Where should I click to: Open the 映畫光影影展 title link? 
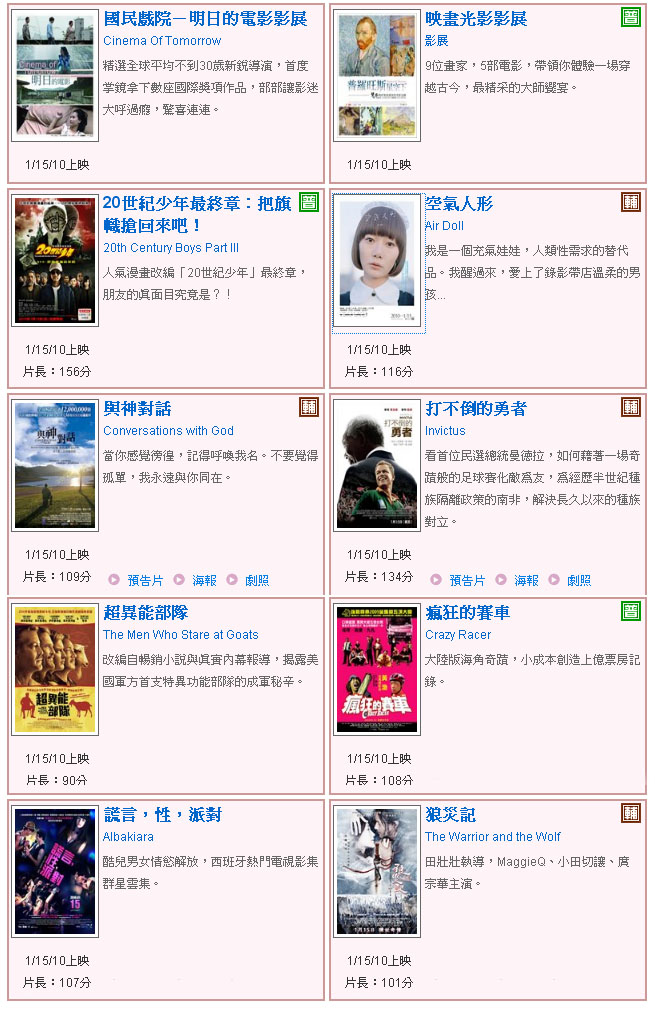pos(476,19)
